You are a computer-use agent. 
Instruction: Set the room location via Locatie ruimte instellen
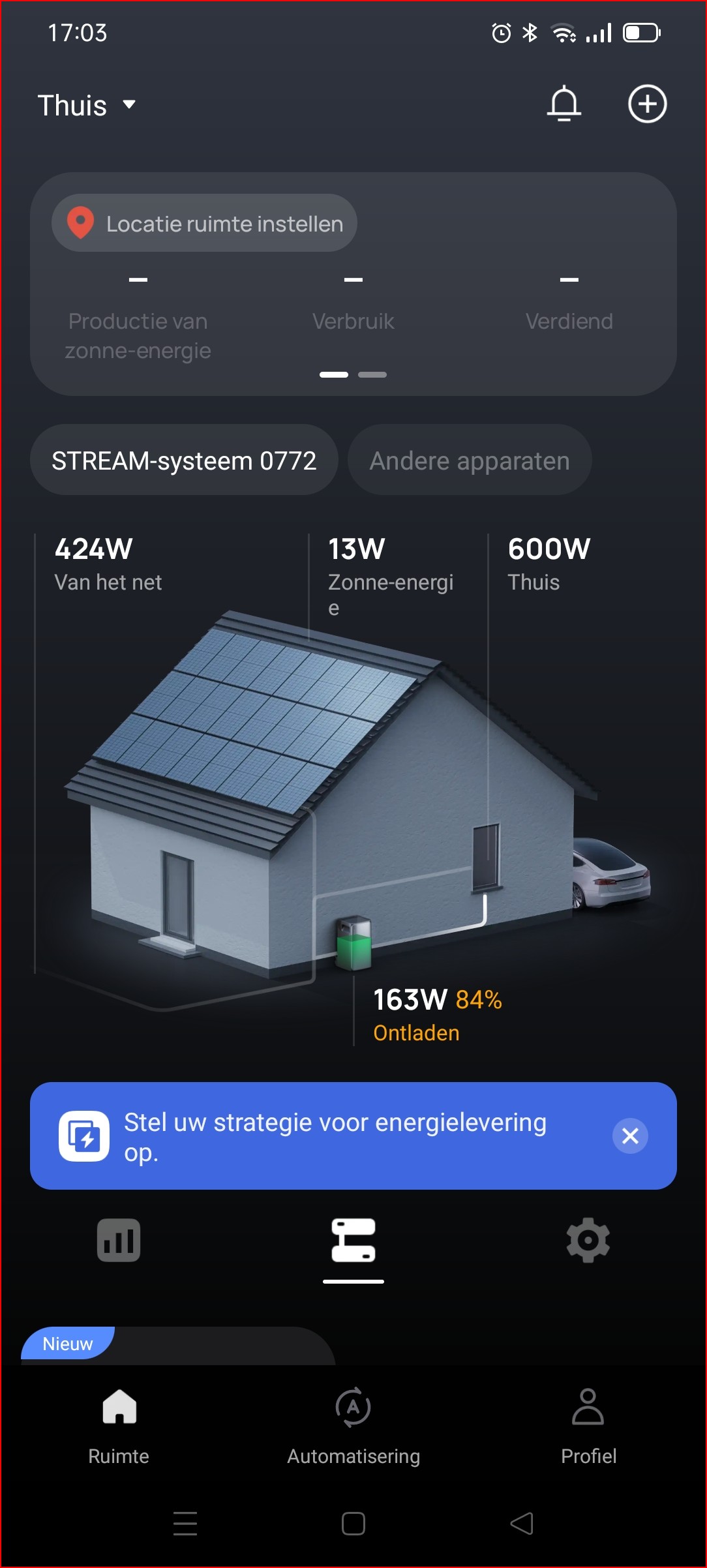(x=204, y=223)
